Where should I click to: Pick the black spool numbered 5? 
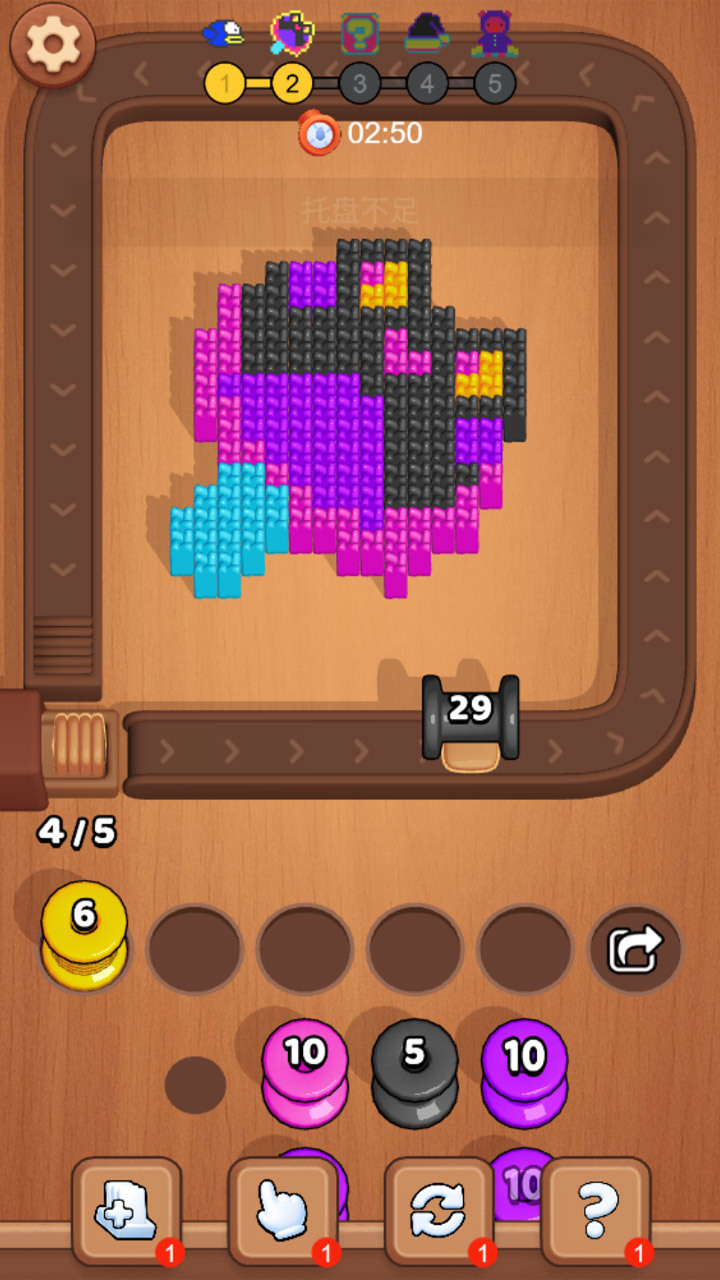point(415,1070)
